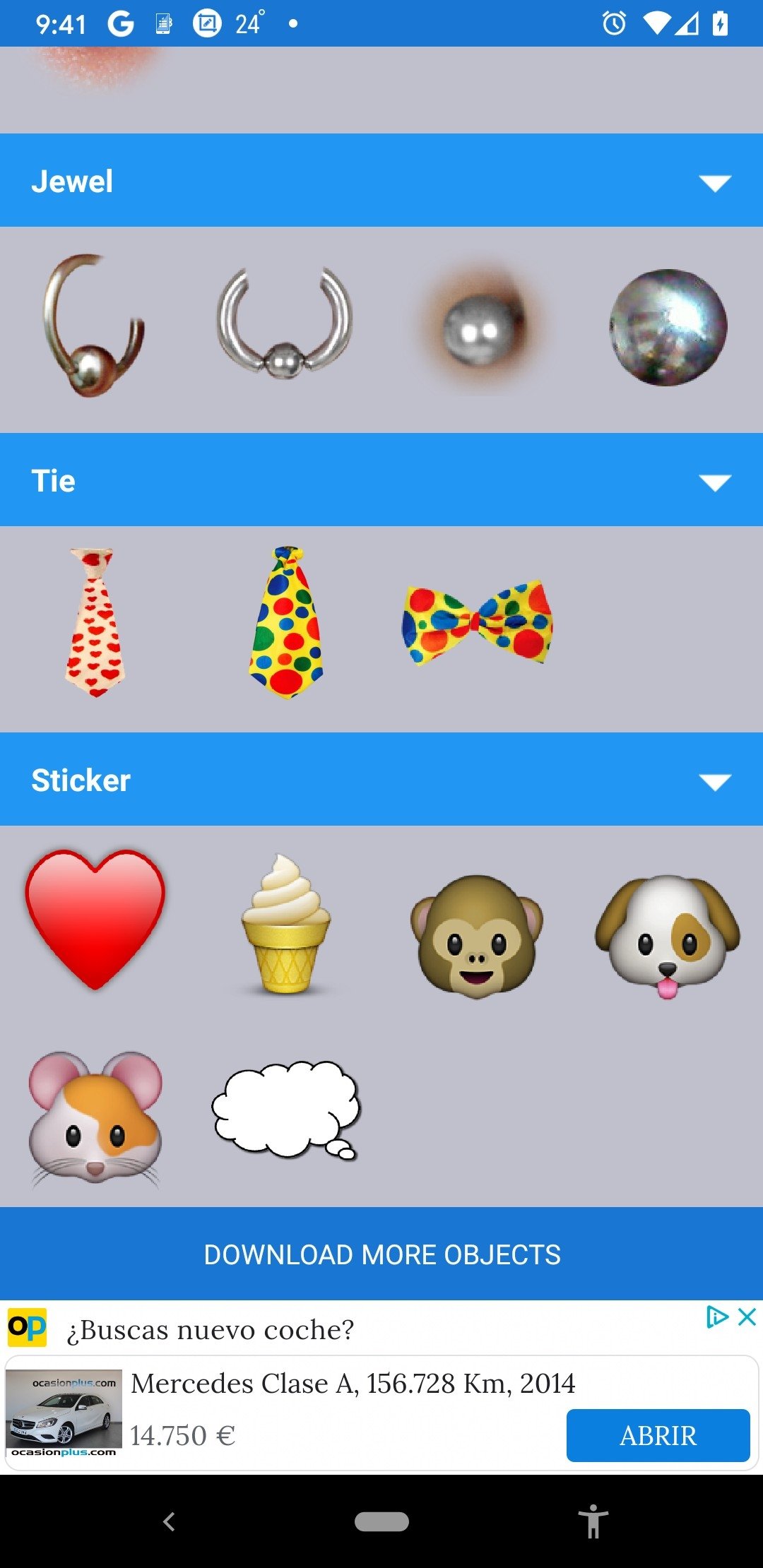This screenshot has height=1568, width=763.
Task: Close the car advertisement banner
Action: [747, 1317]
